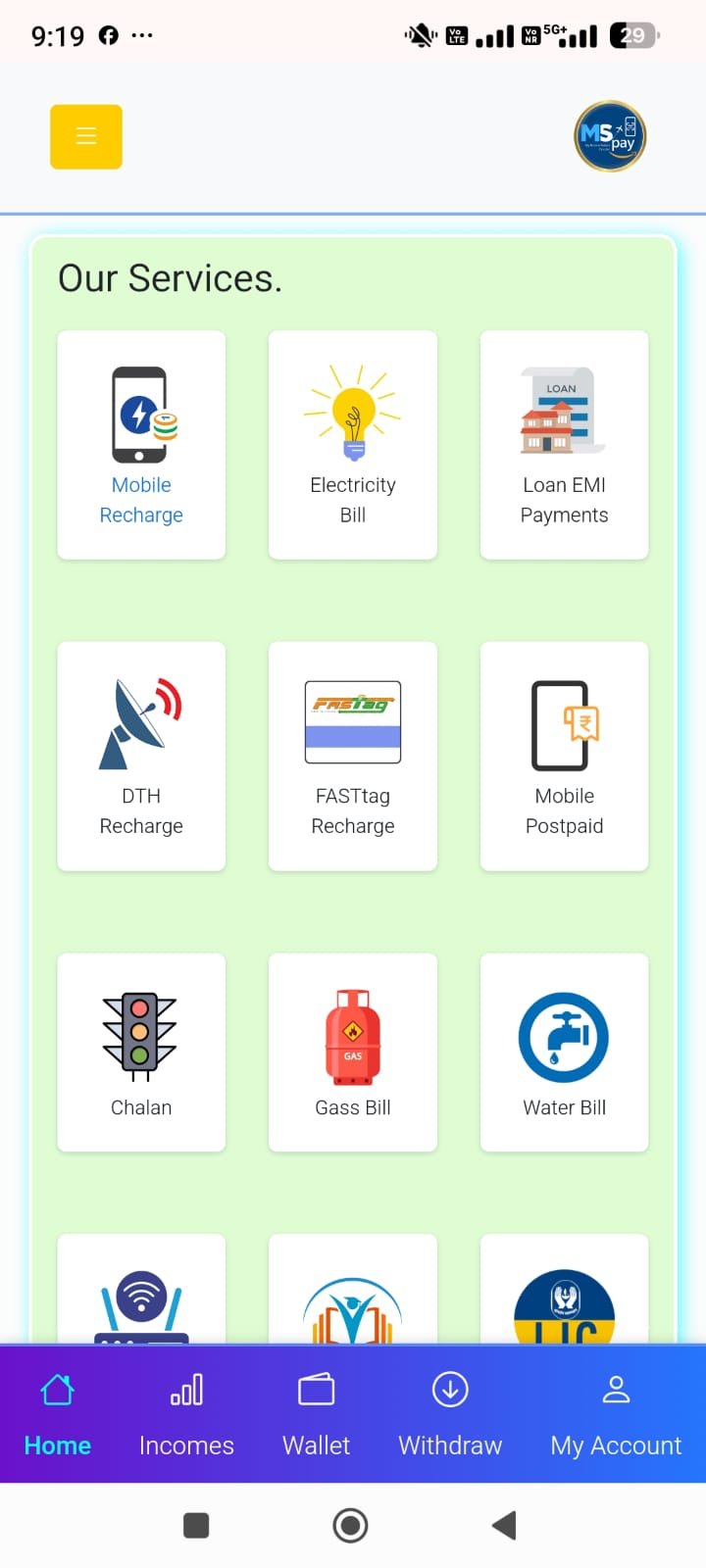Tap the MS pay profile logo
This screenshot has width=706, height=1568.
pyautogui.click(x=610, y=136)
